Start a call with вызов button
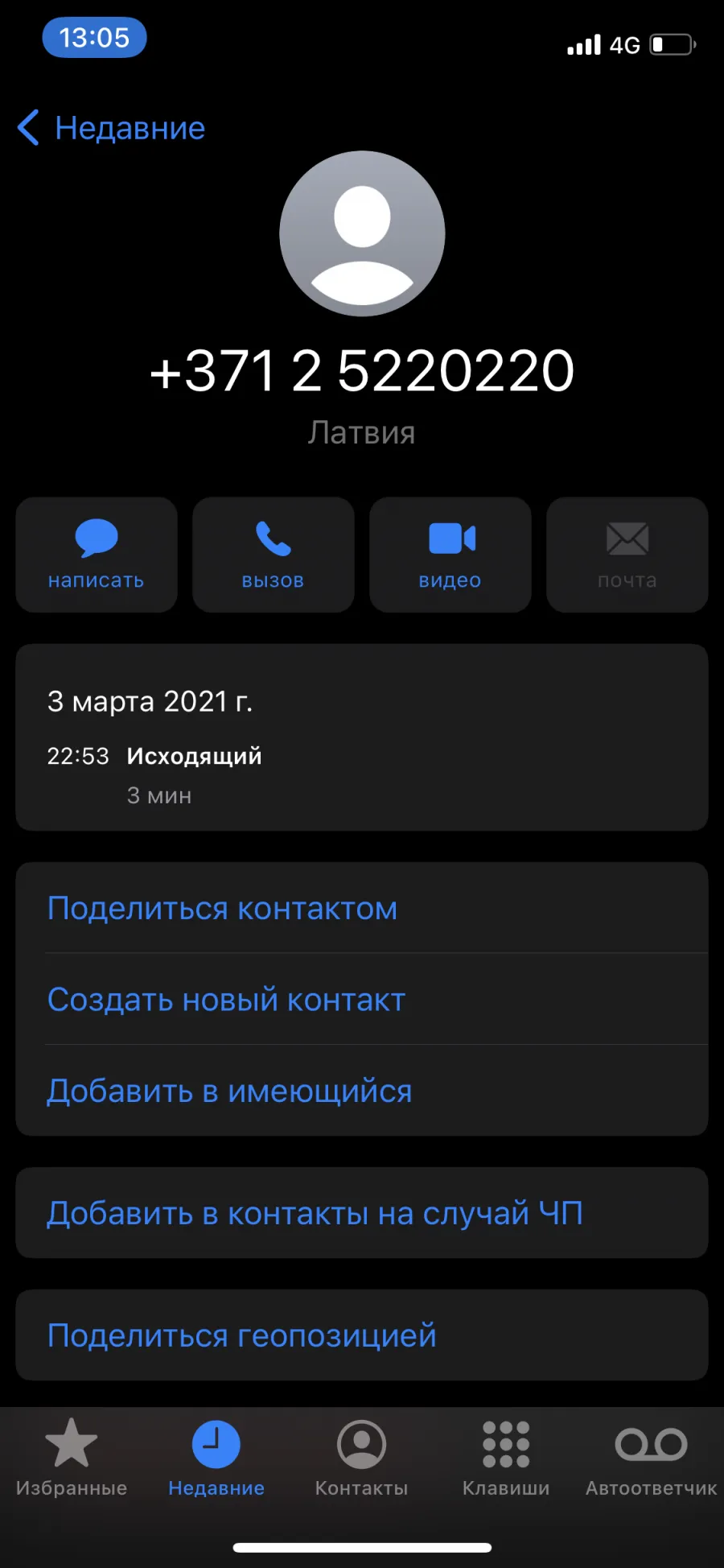The width and height of the screenshot is (724, 1568). (274, 555)
